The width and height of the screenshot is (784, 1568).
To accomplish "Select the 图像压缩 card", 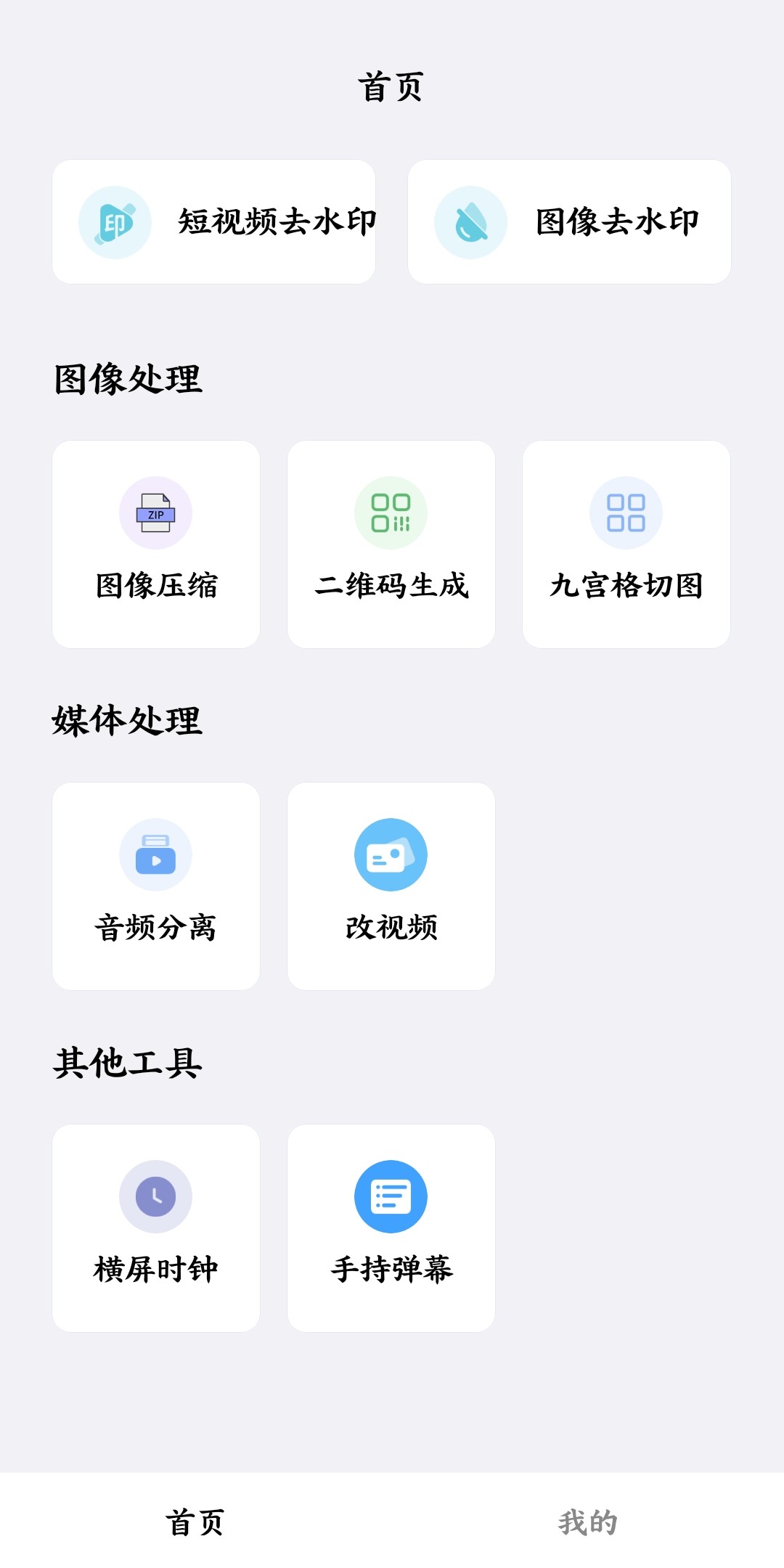I will pyautogui.click(x=156, y=544).
